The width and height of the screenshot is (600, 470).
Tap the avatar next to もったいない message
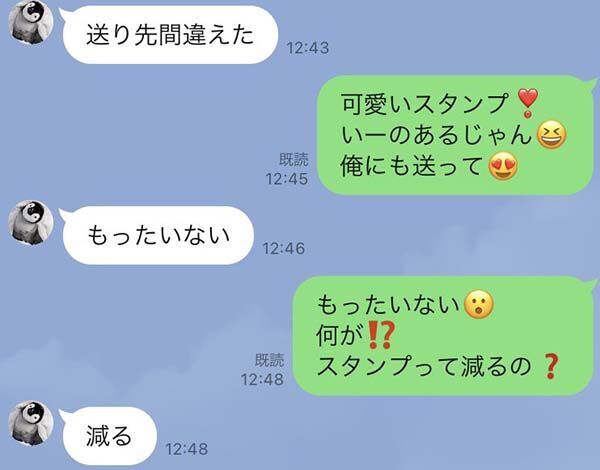[30, 220]
